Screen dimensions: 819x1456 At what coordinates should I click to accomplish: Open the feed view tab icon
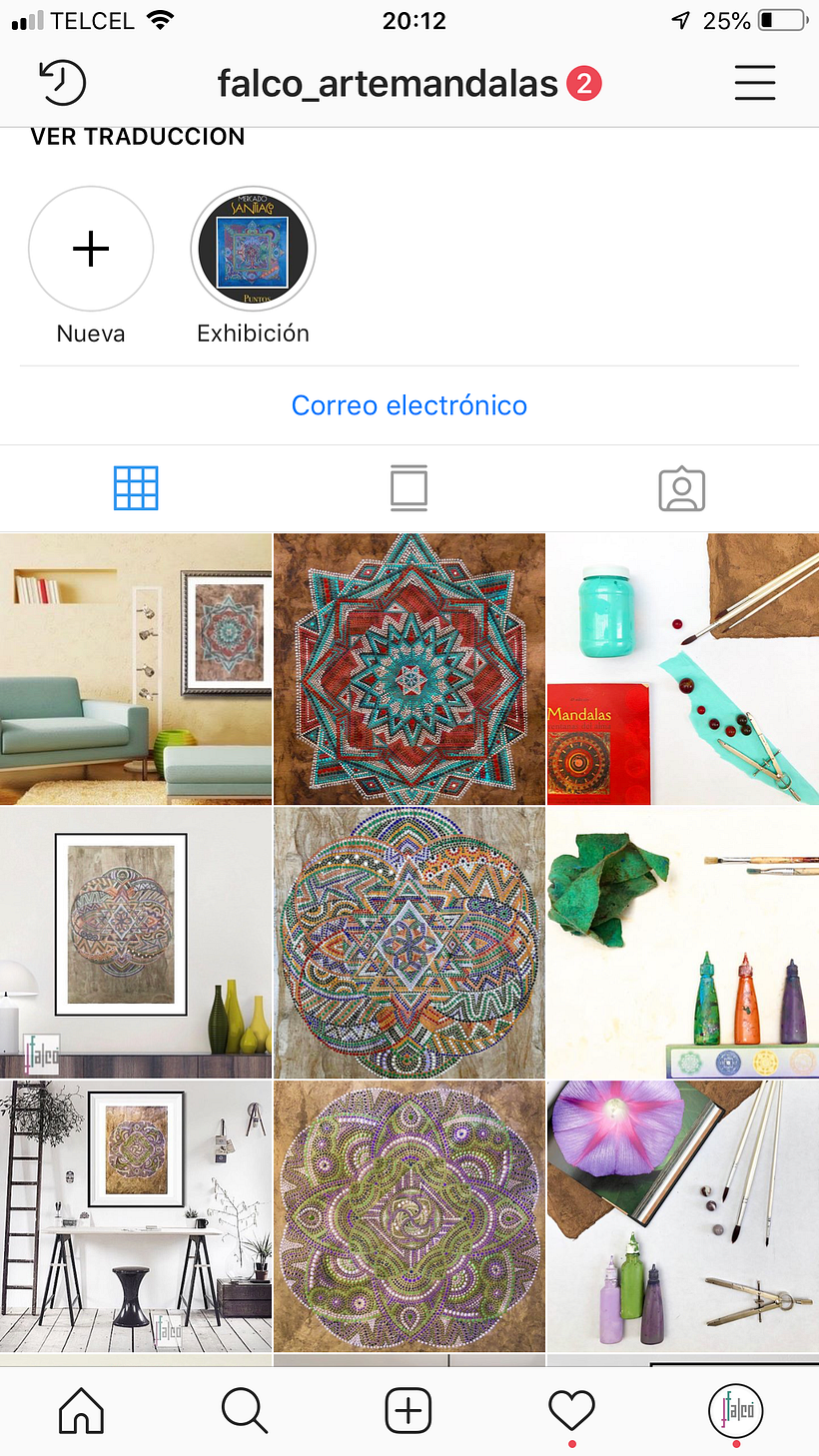click(409, 488)
